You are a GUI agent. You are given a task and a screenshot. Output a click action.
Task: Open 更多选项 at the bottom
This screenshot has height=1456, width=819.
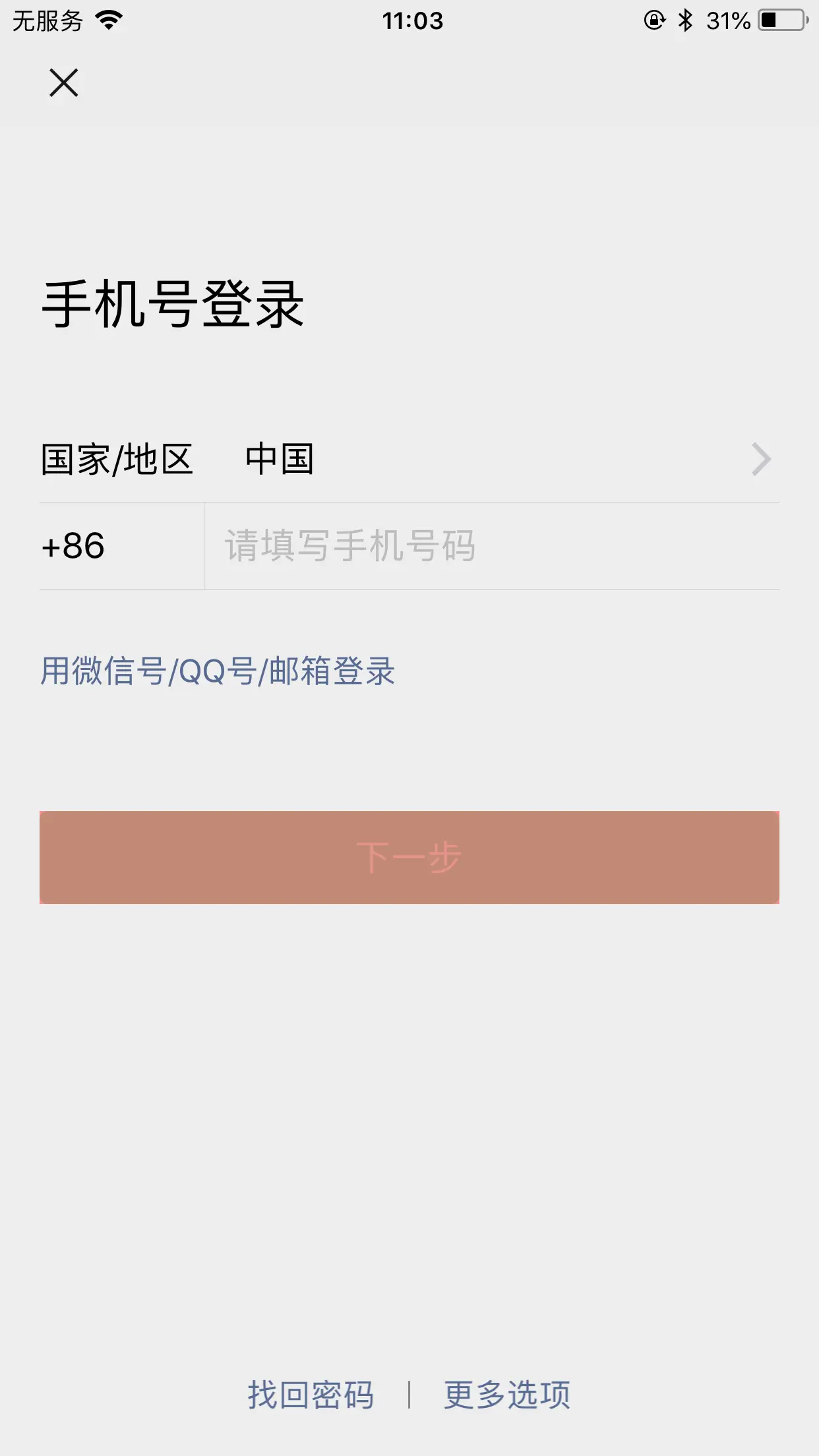click(507, 1395)
